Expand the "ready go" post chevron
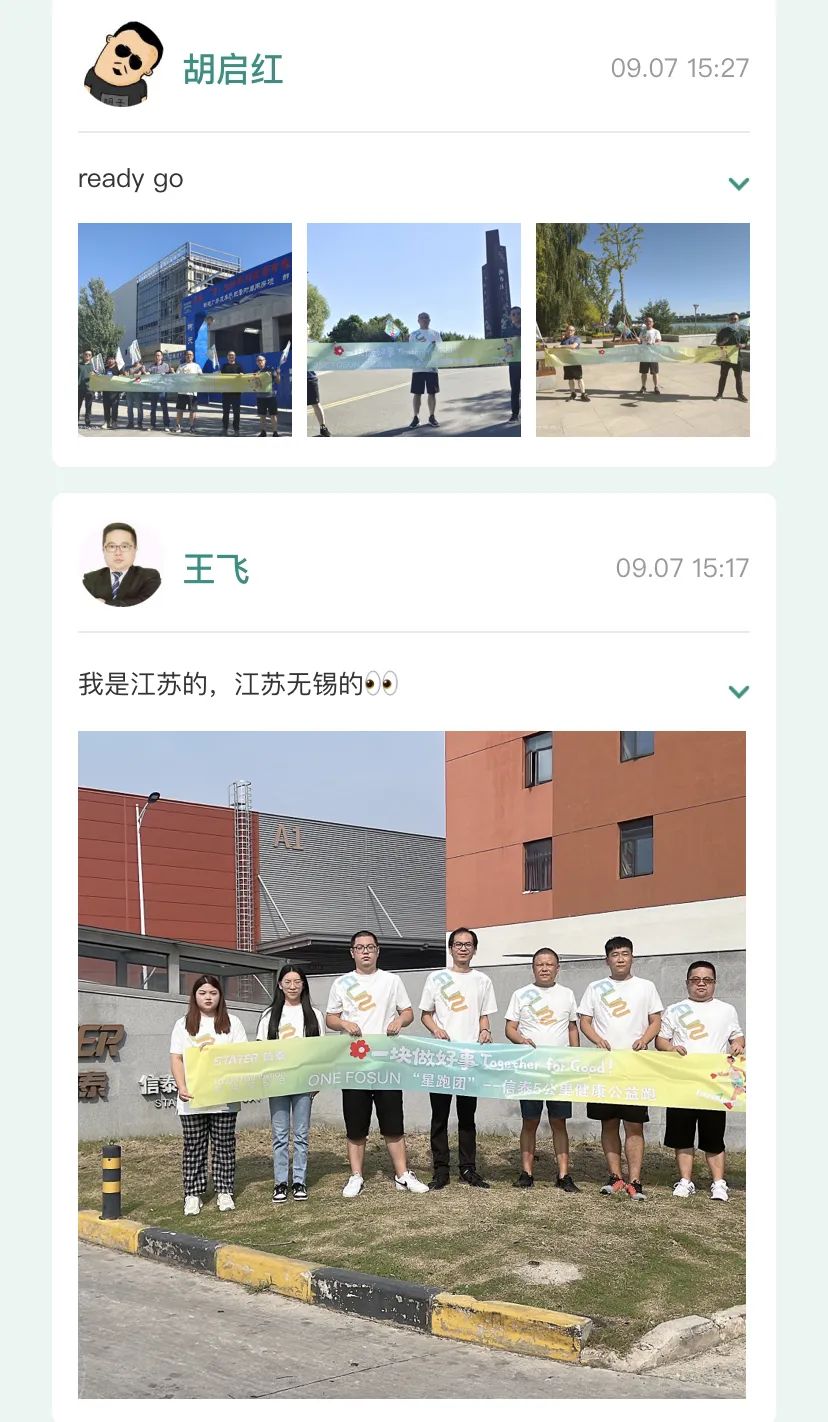 coord(738,184)
